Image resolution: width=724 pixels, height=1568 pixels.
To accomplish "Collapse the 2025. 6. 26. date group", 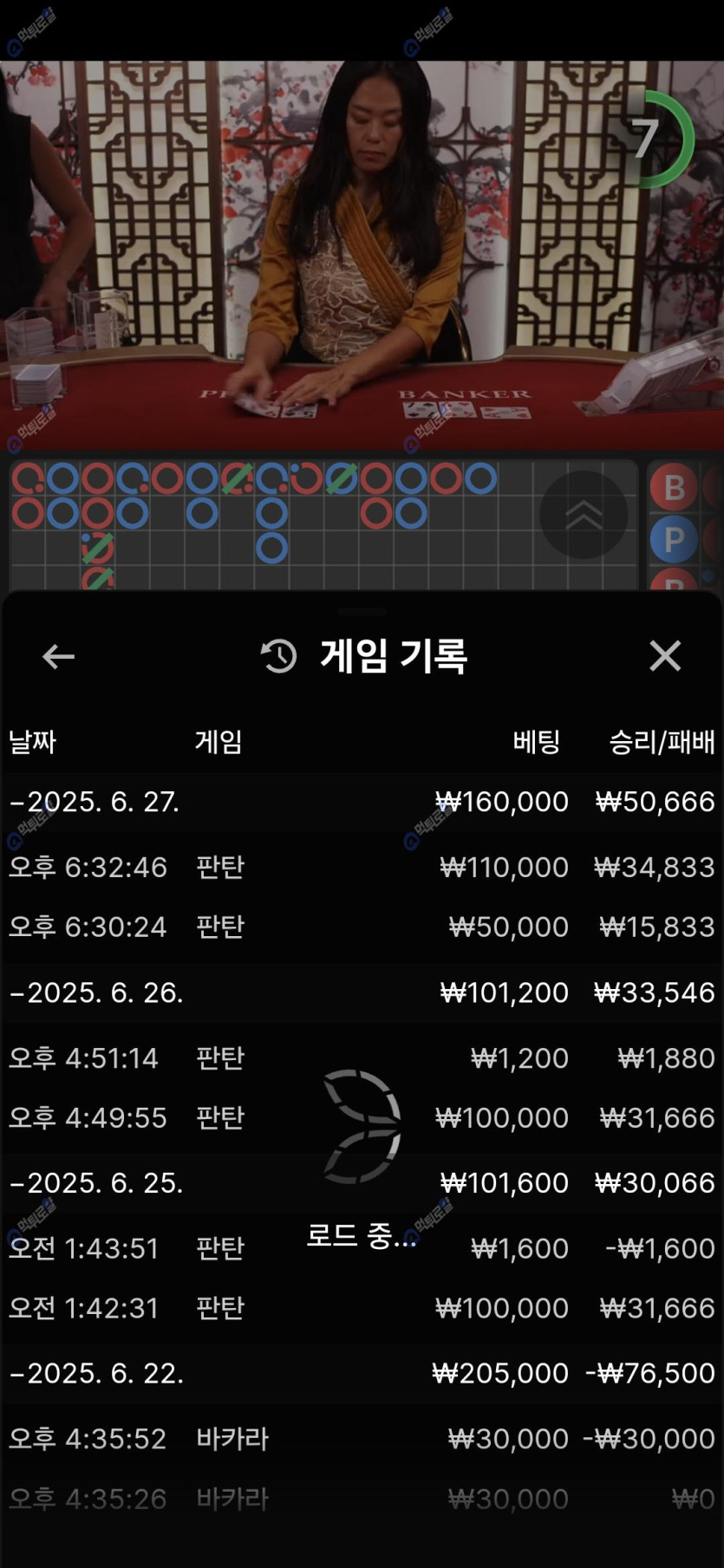I will (97, 992).
